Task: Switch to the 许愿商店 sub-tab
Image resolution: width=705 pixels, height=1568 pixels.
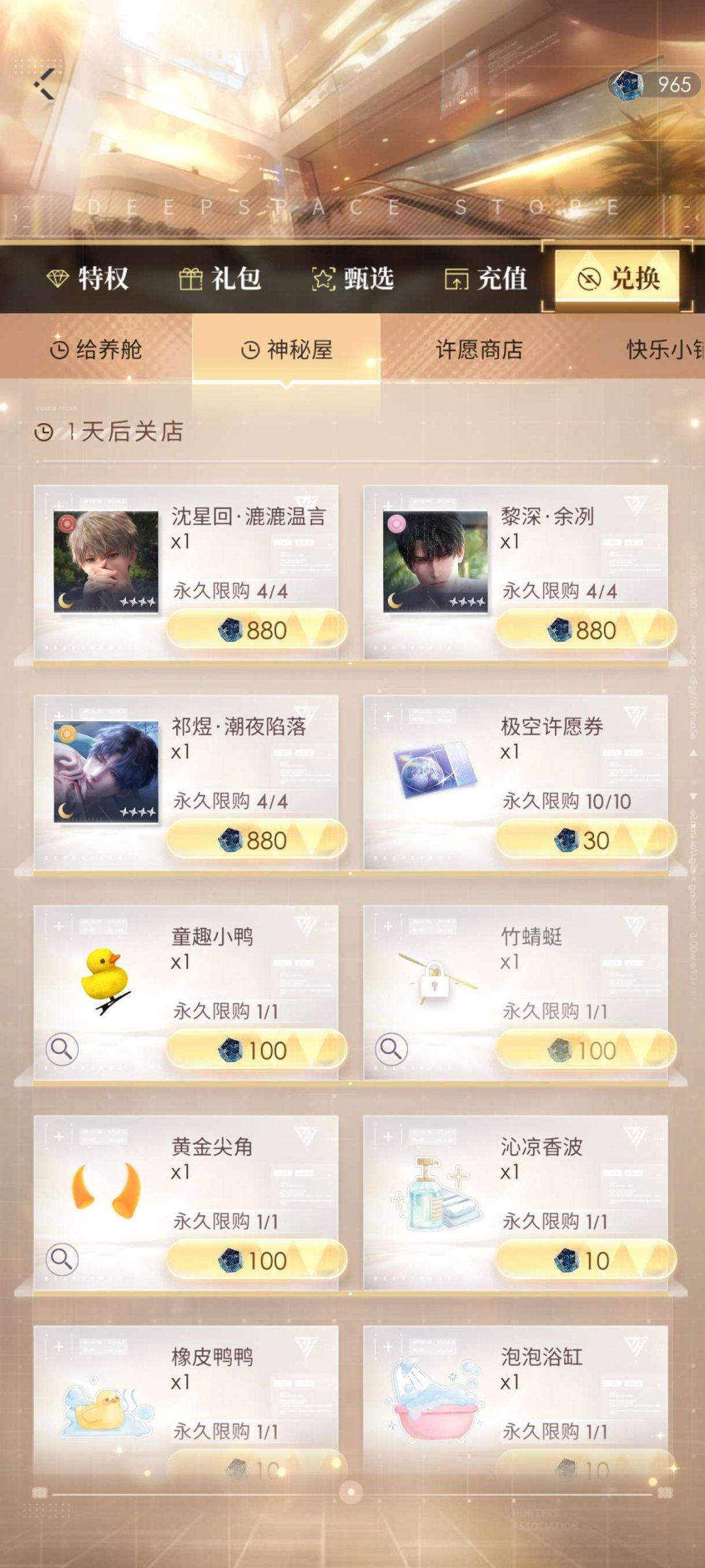Action: tap(478, 349)
